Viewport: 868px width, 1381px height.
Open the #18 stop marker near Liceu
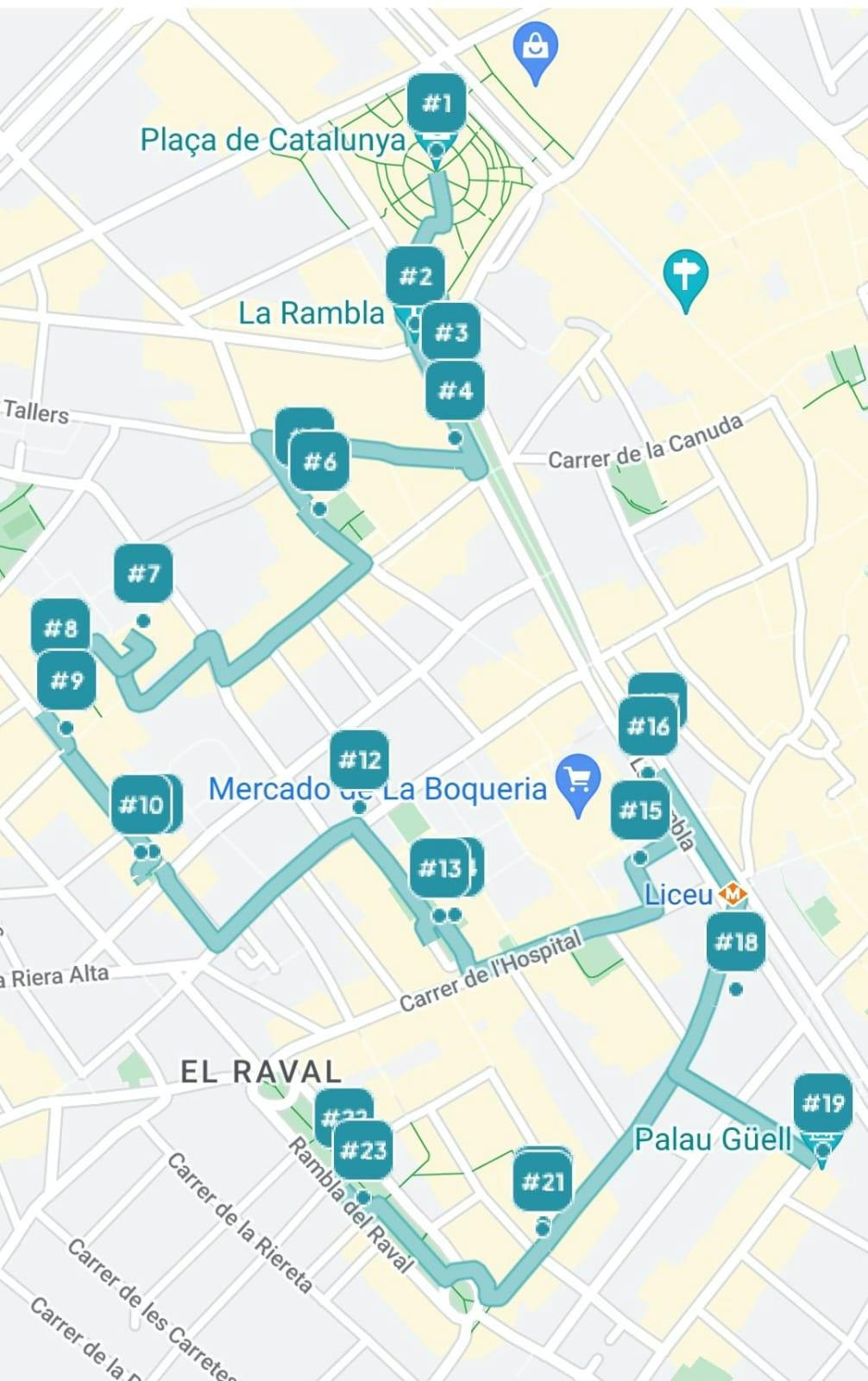[x=736, y=941]
